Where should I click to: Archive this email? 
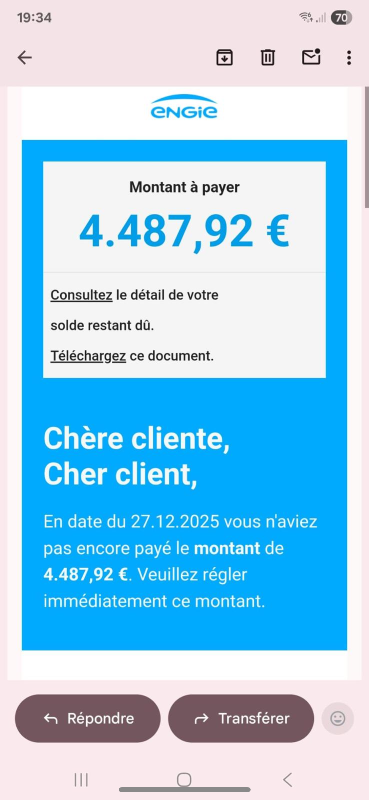coord(225,58)
